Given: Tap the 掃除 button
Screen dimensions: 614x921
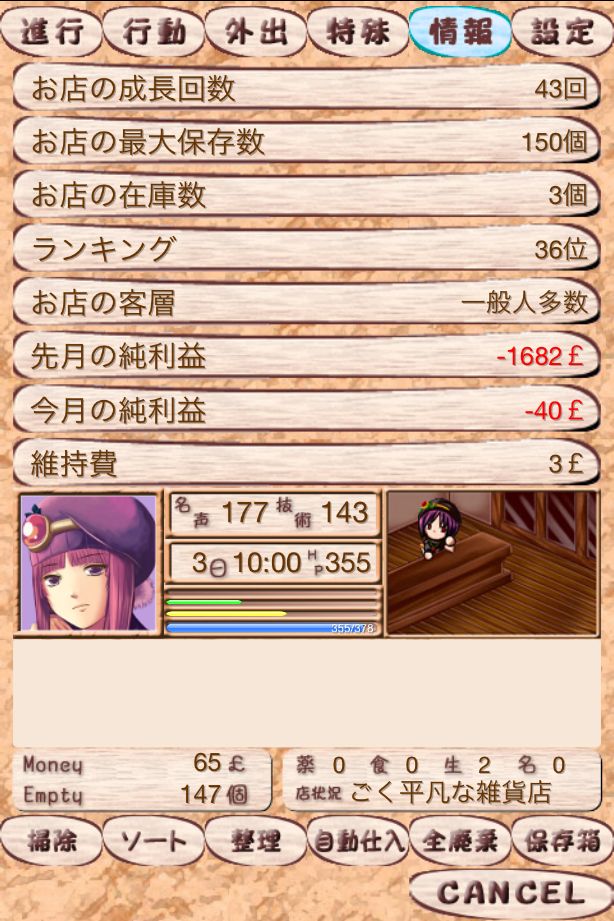Looking at the screenshot, I should tap(51, 841).
